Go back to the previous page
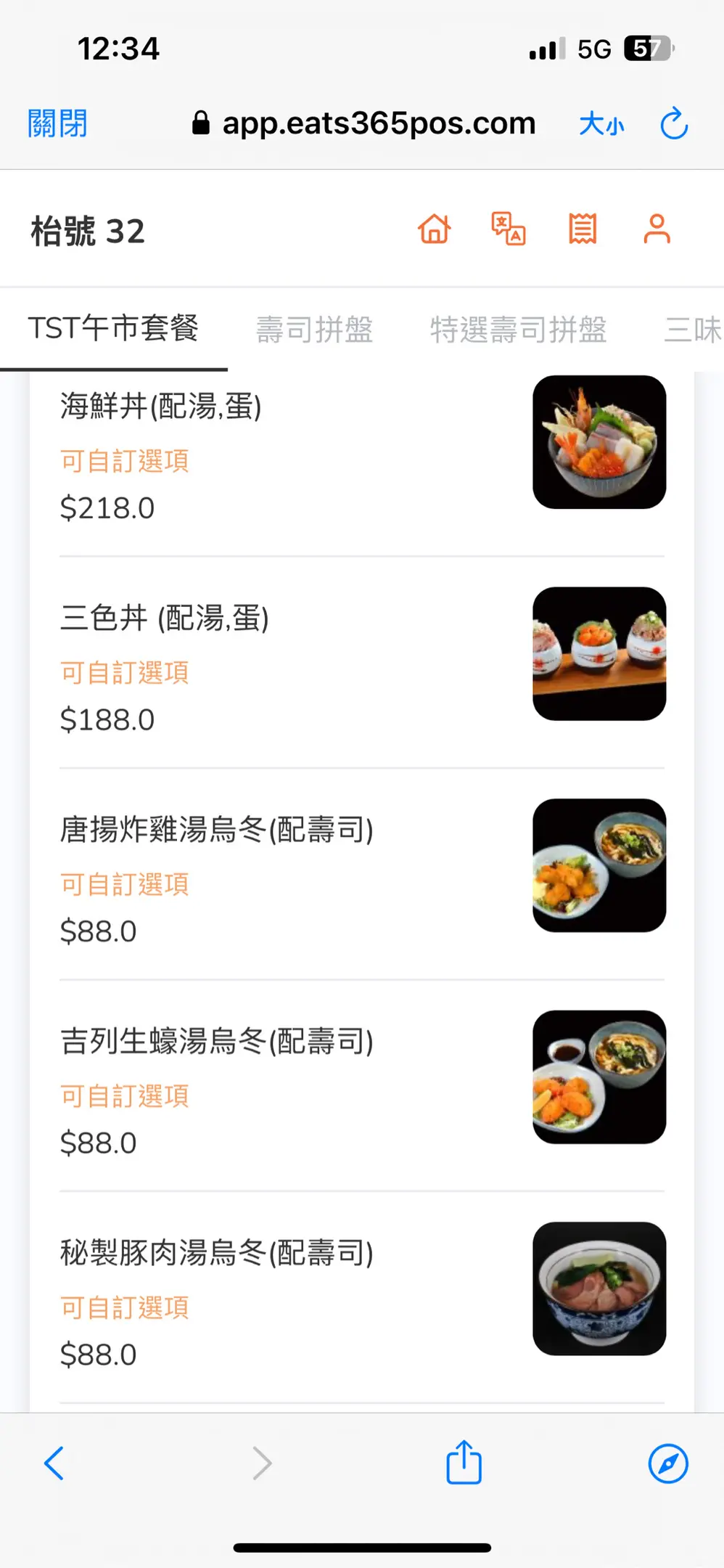 tap(54, 1463)
